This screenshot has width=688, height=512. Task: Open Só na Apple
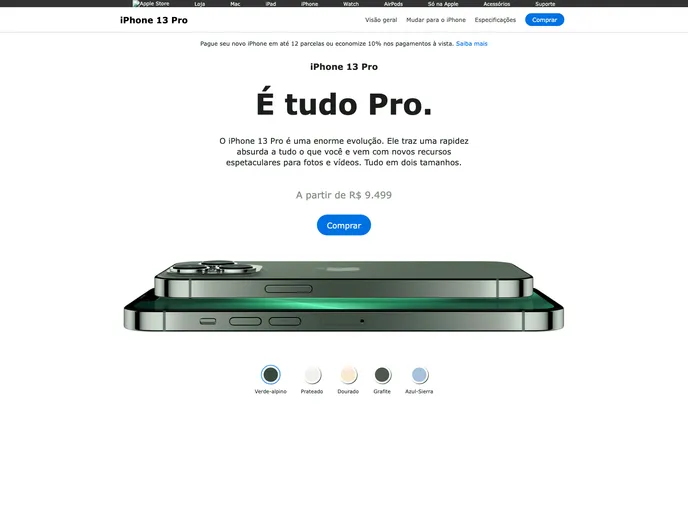tap(443, 4)
